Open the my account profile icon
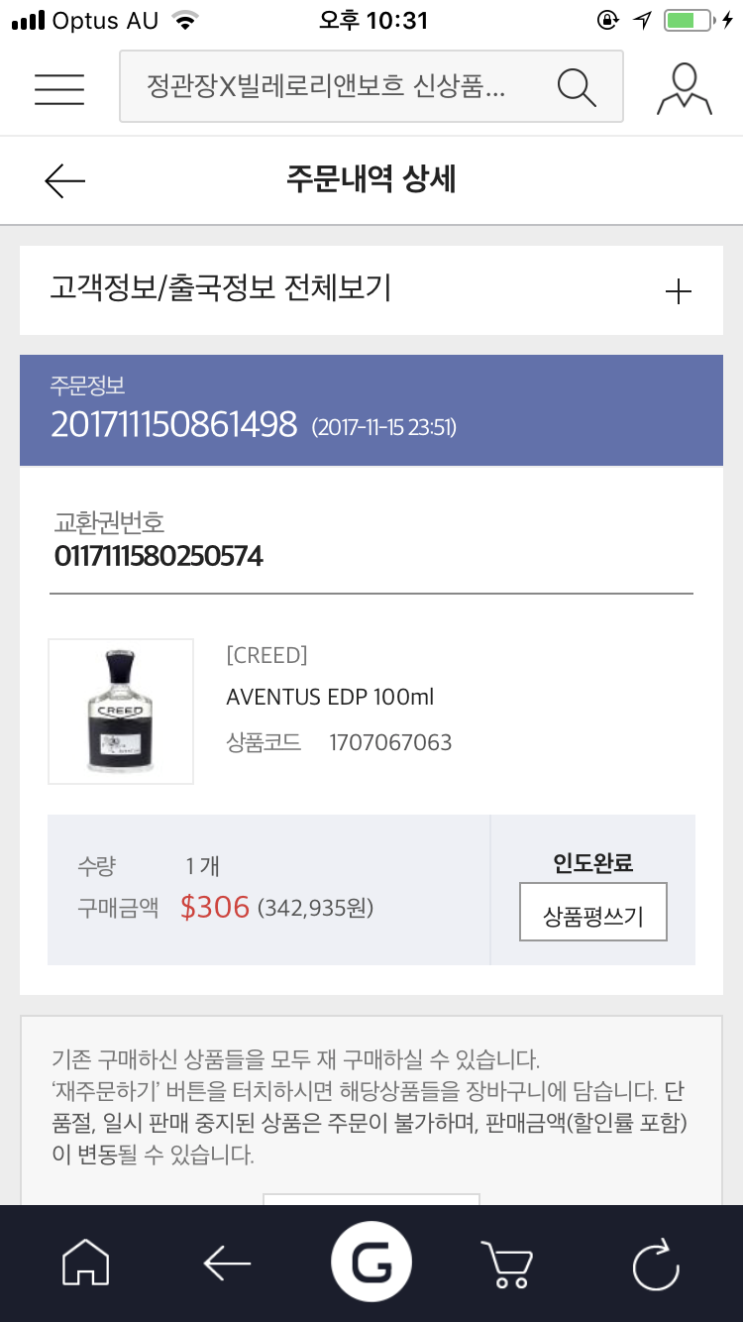This screenshot has height=1322, width=743. click(684, 89)
